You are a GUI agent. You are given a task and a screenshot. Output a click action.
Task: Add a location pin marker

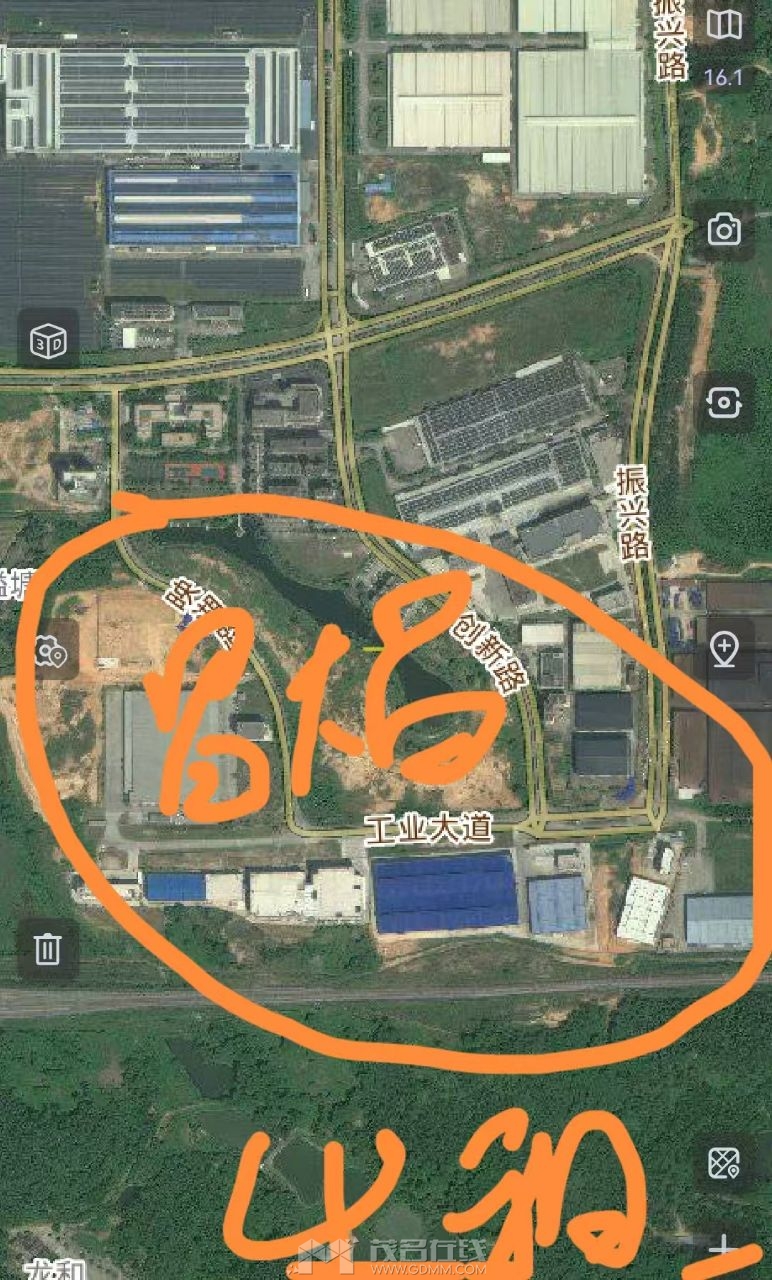coord(724,649)
